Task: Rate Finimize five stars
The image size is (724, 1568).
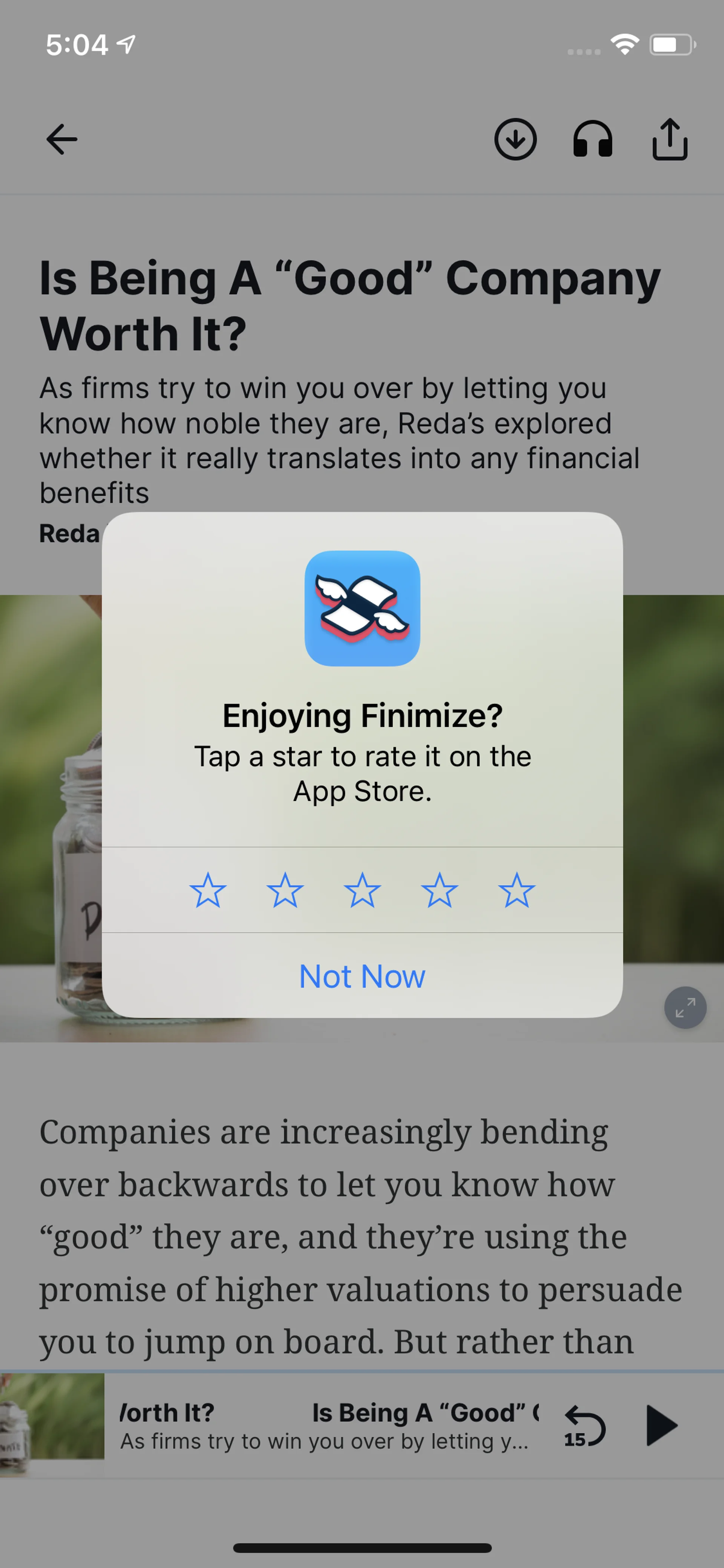Action: 517,891
